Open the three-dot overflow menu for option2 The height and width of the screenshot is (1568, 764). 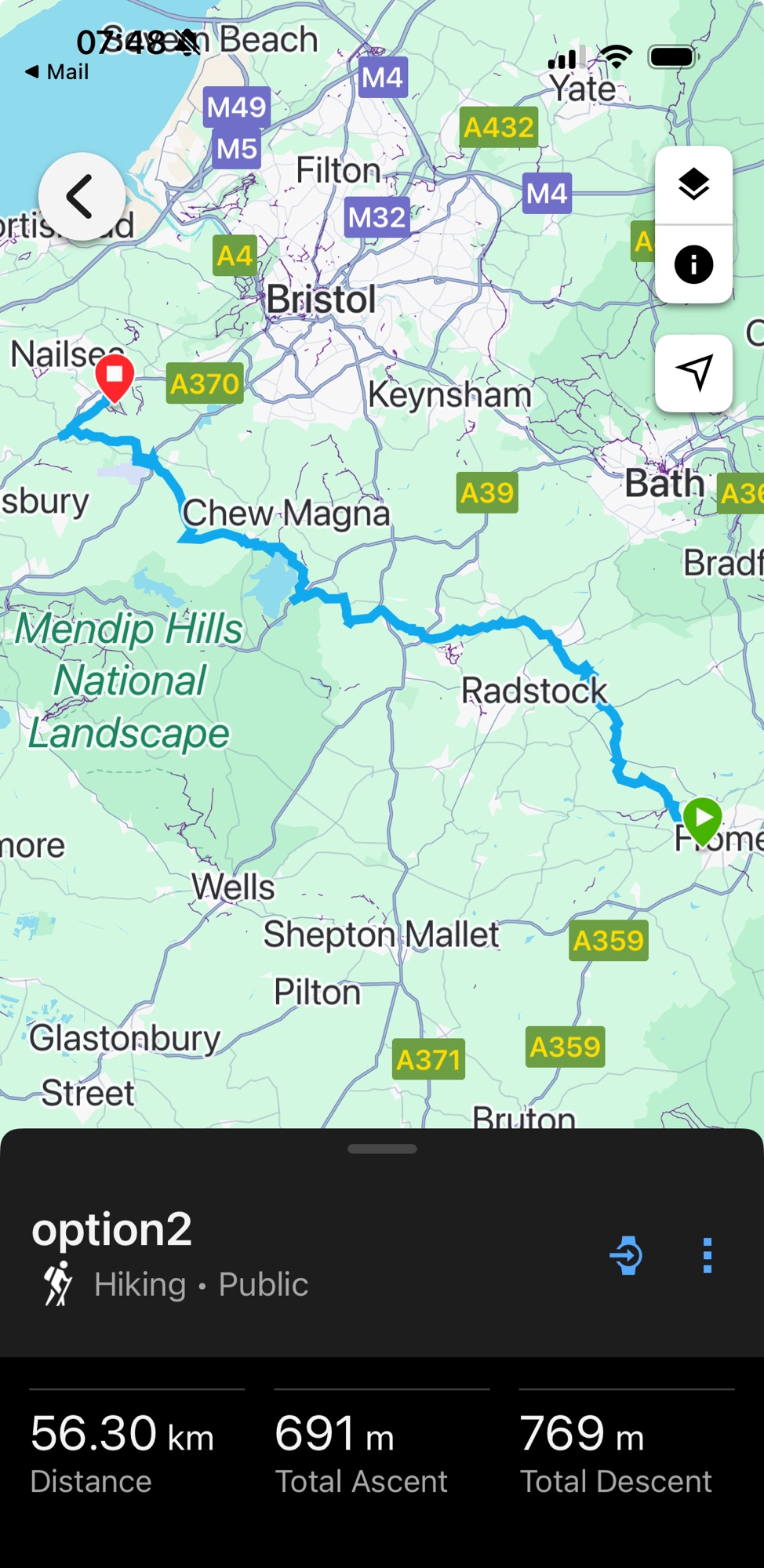point(707,1255)
